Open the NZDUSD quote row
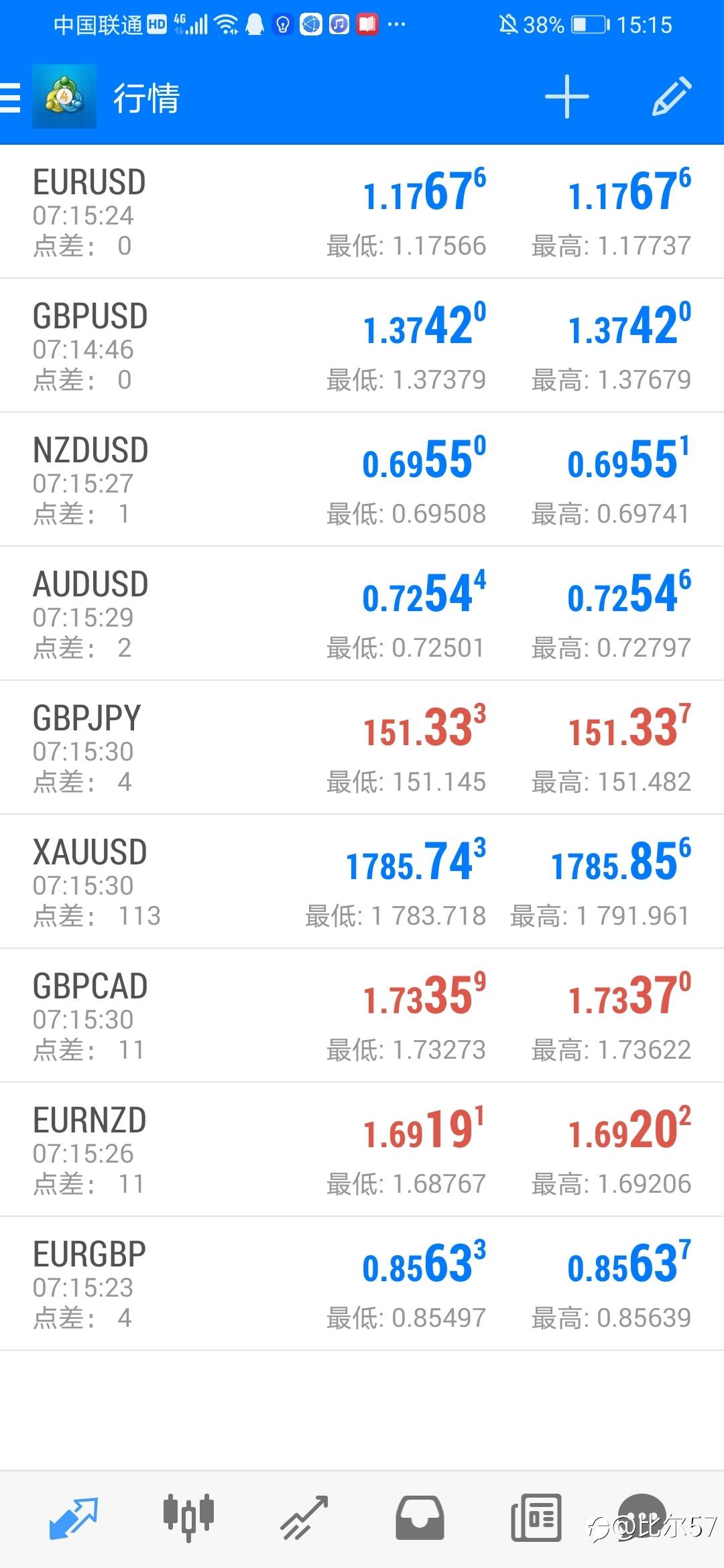724x1568 pixels. click(362, 480)
